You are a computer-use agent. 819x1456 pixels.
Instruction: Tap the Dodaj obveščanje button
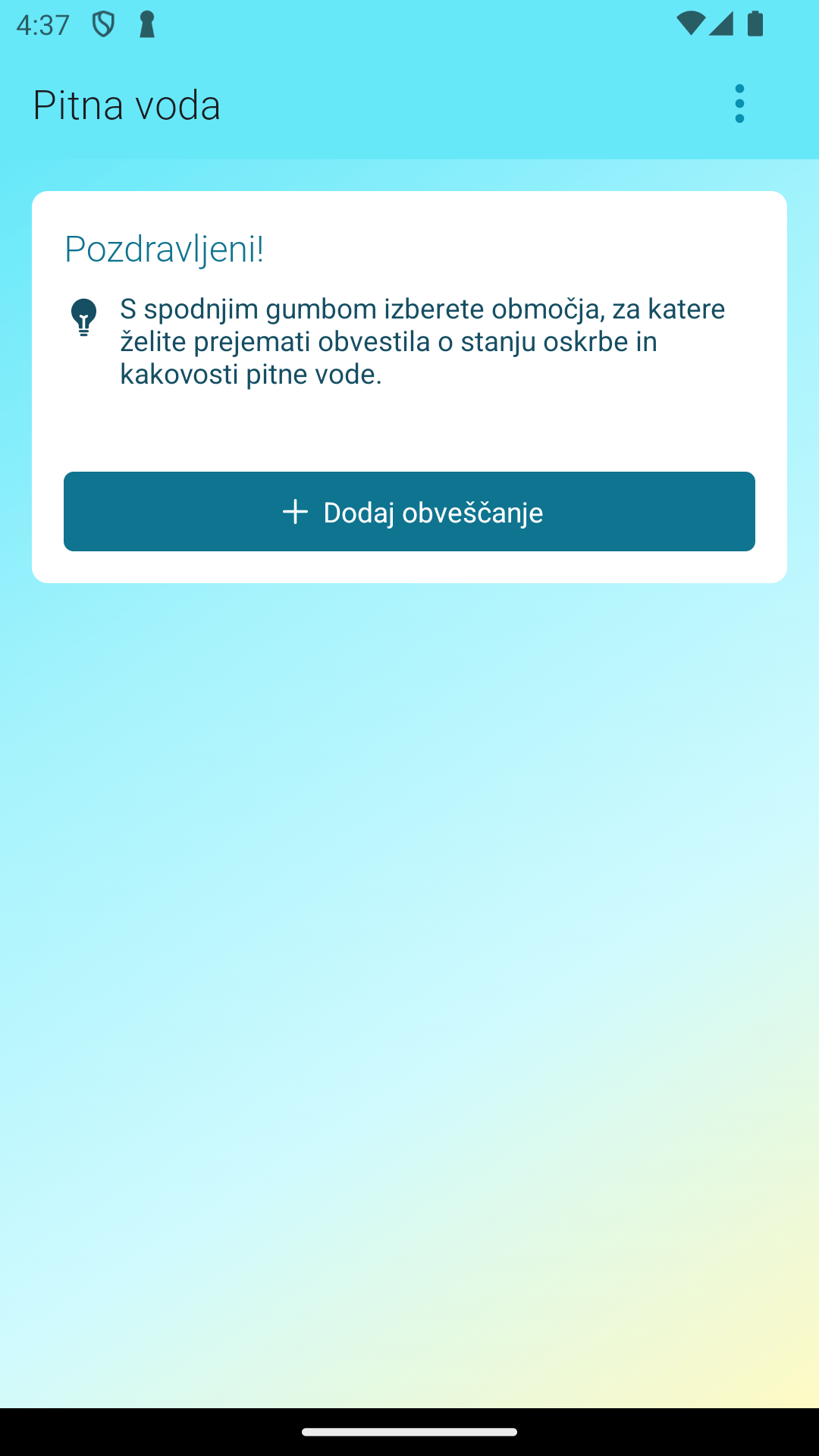pos(409,512)
